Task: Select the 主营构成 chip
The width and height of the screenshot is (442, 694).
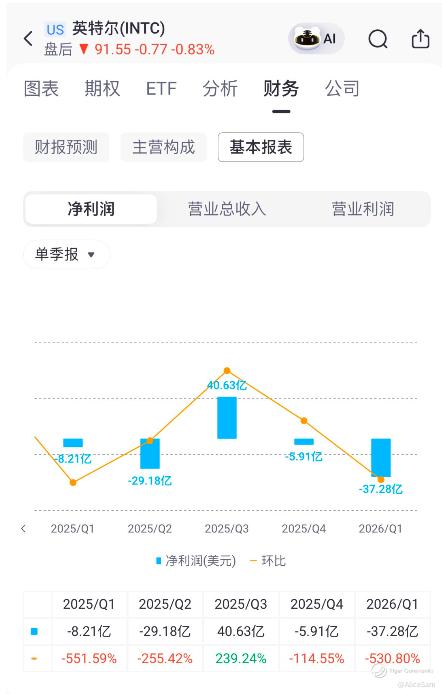Action: tap(163, 147)
